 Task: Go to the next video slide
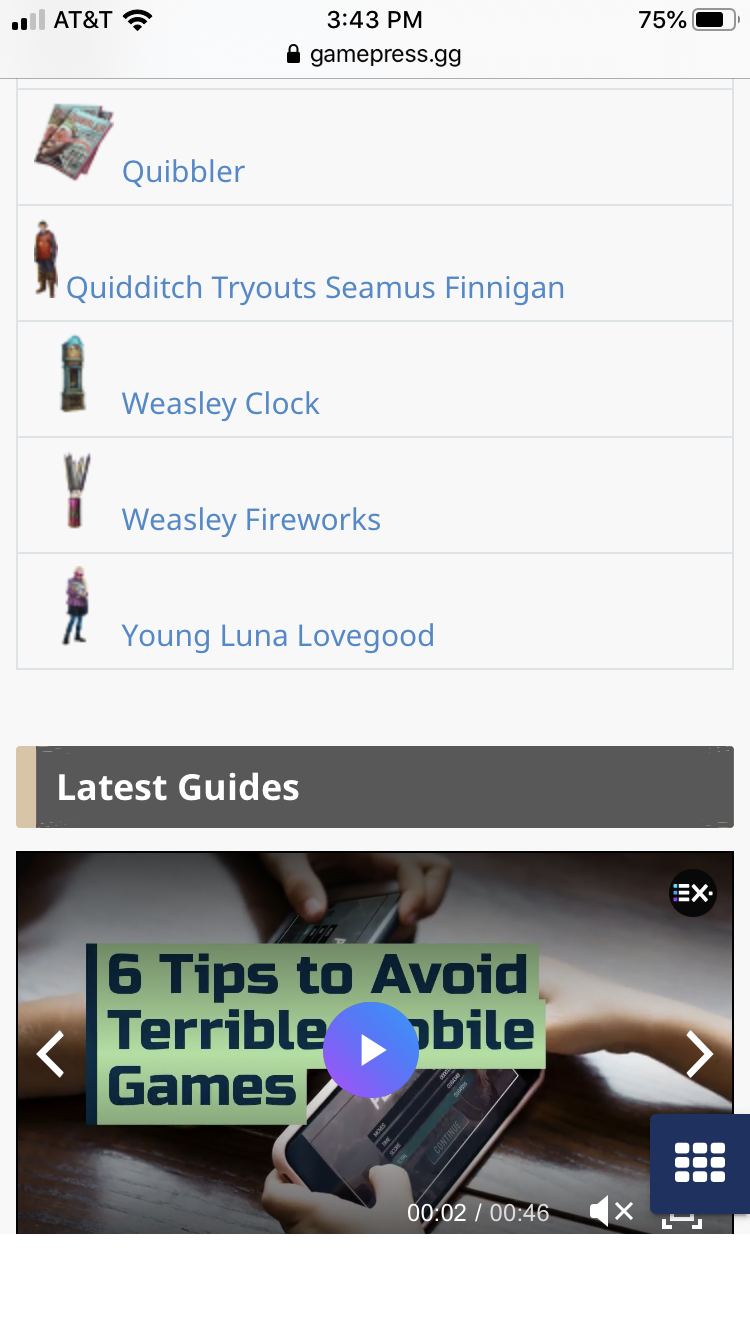coord(699,1054)
